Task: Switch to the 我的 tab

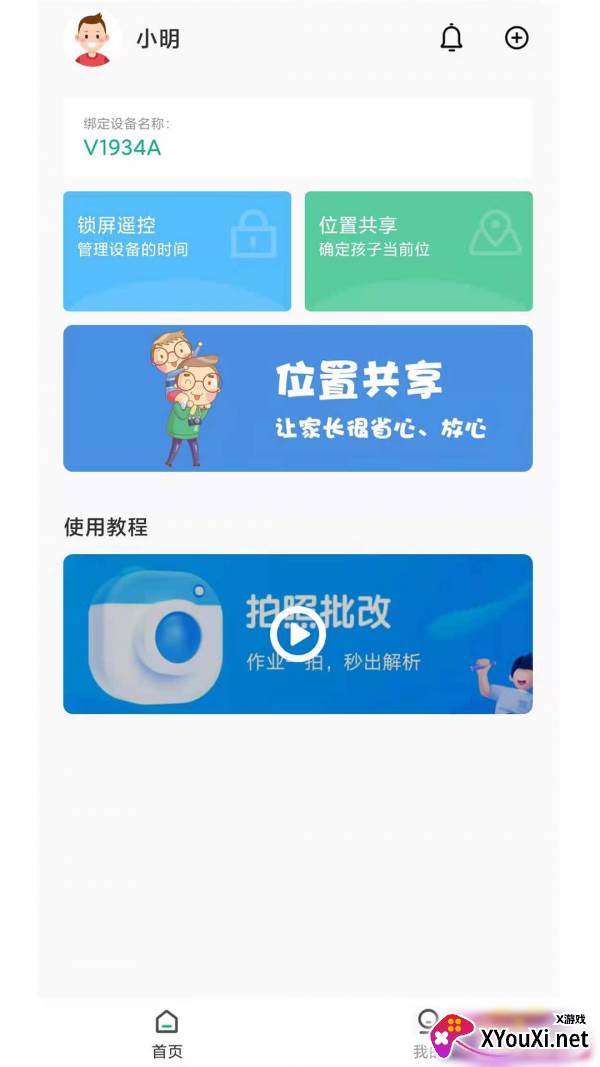Action: tap(427, 1033)
